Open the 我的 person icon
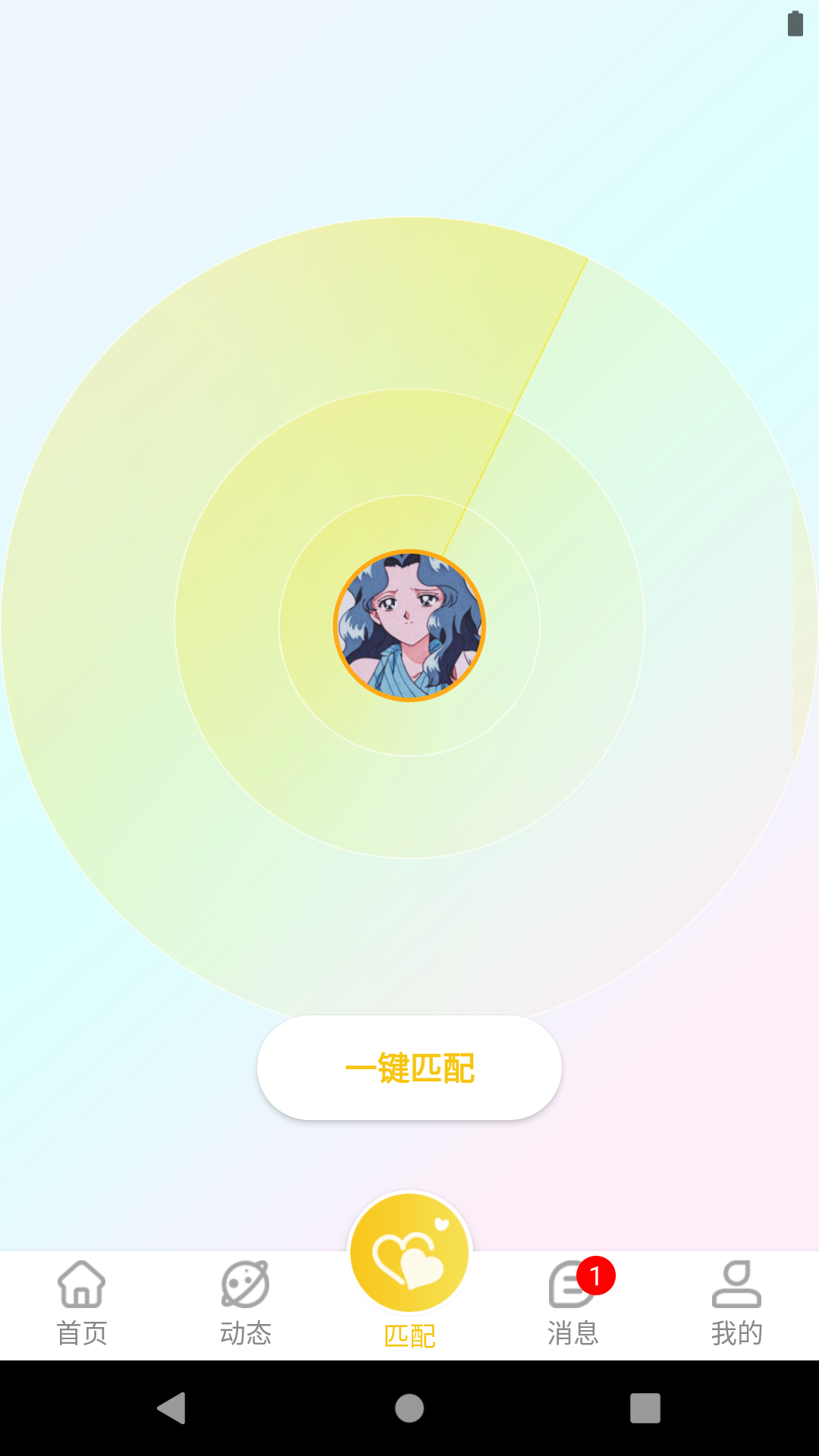 click(x=736, y=1284)
